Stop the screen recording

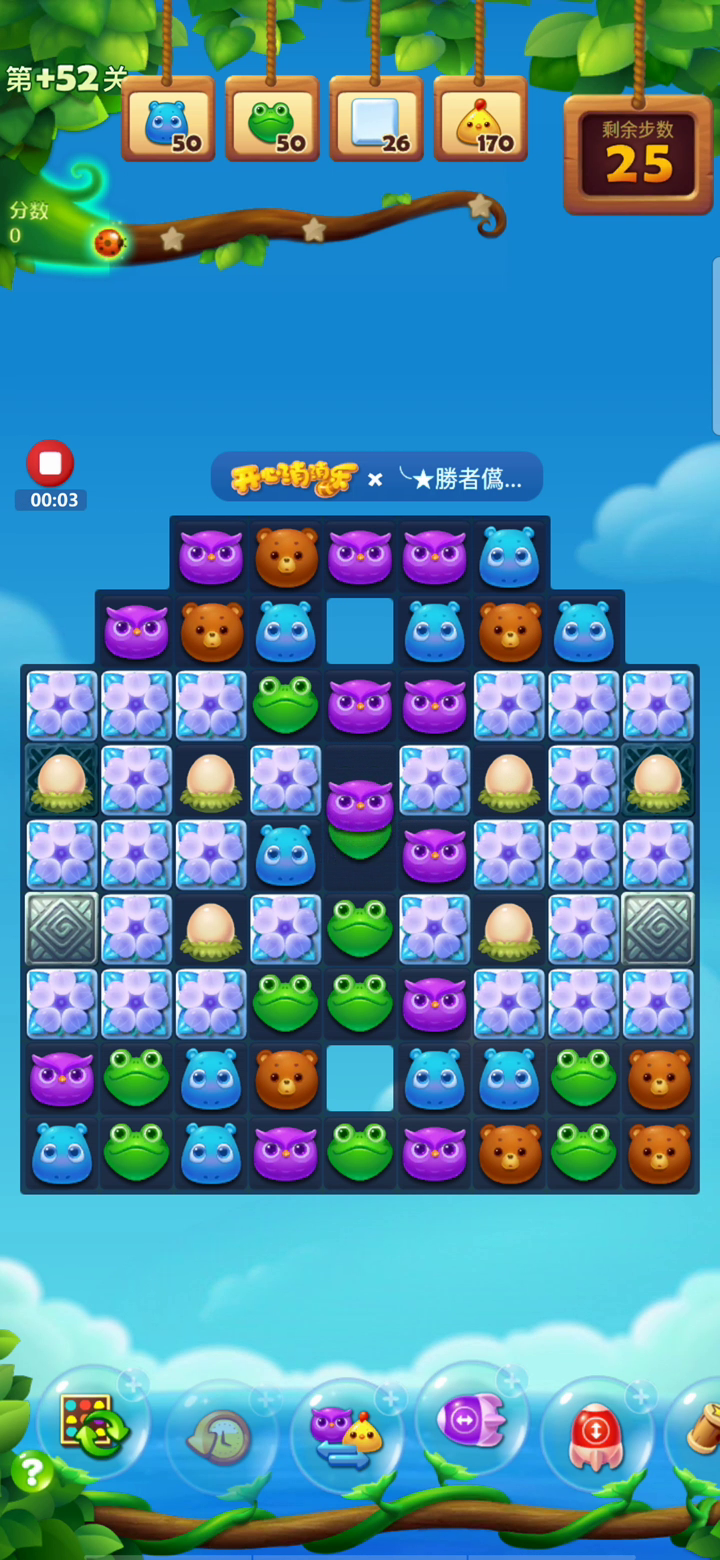[50, 463]
